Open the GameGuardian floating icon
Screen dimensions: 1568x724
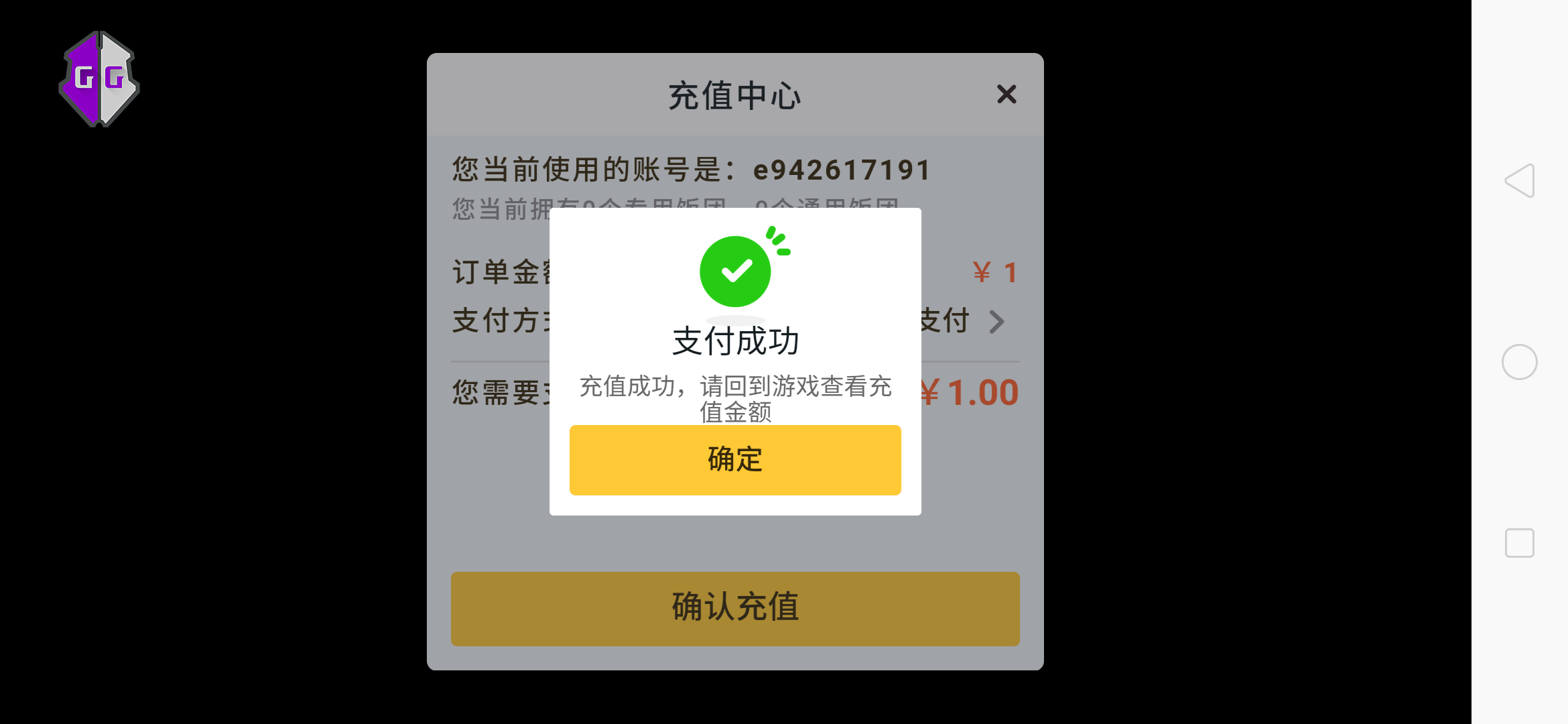(x=99, y=79)
